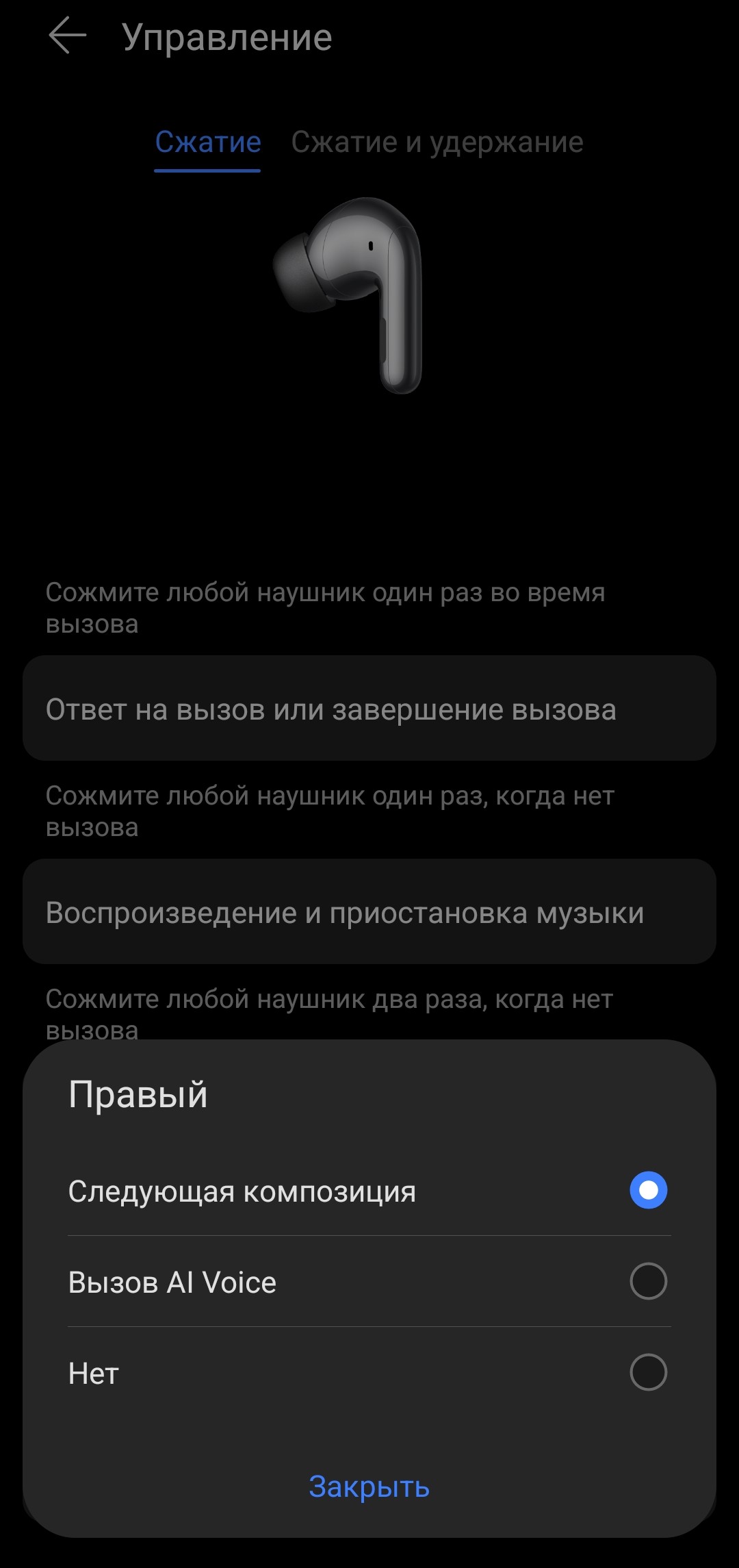
Task: Dismiss the dialog with Закрыть
Action: click(x=369, y=1487)
